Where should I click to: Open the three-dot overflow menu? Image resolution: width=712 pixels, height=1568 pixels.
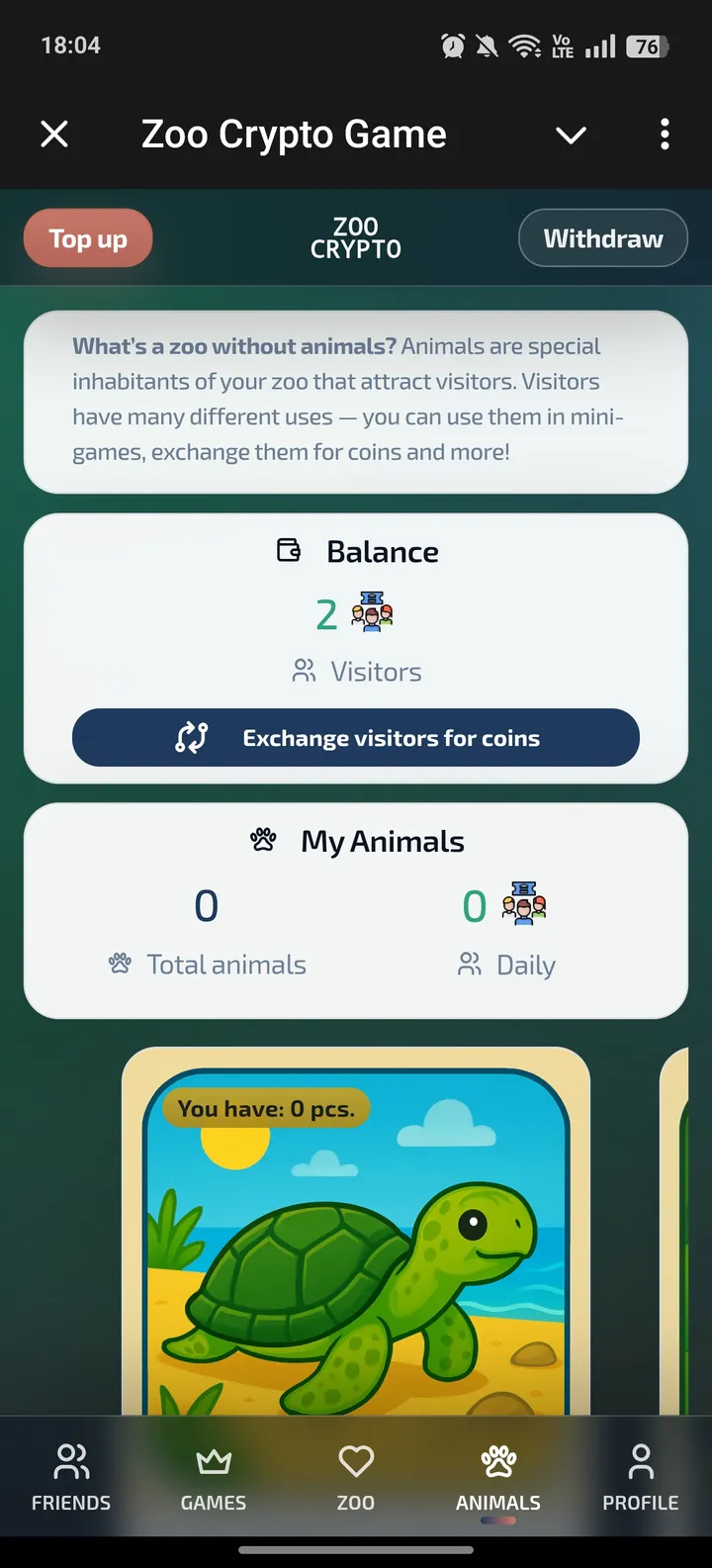tap(665, 134)
